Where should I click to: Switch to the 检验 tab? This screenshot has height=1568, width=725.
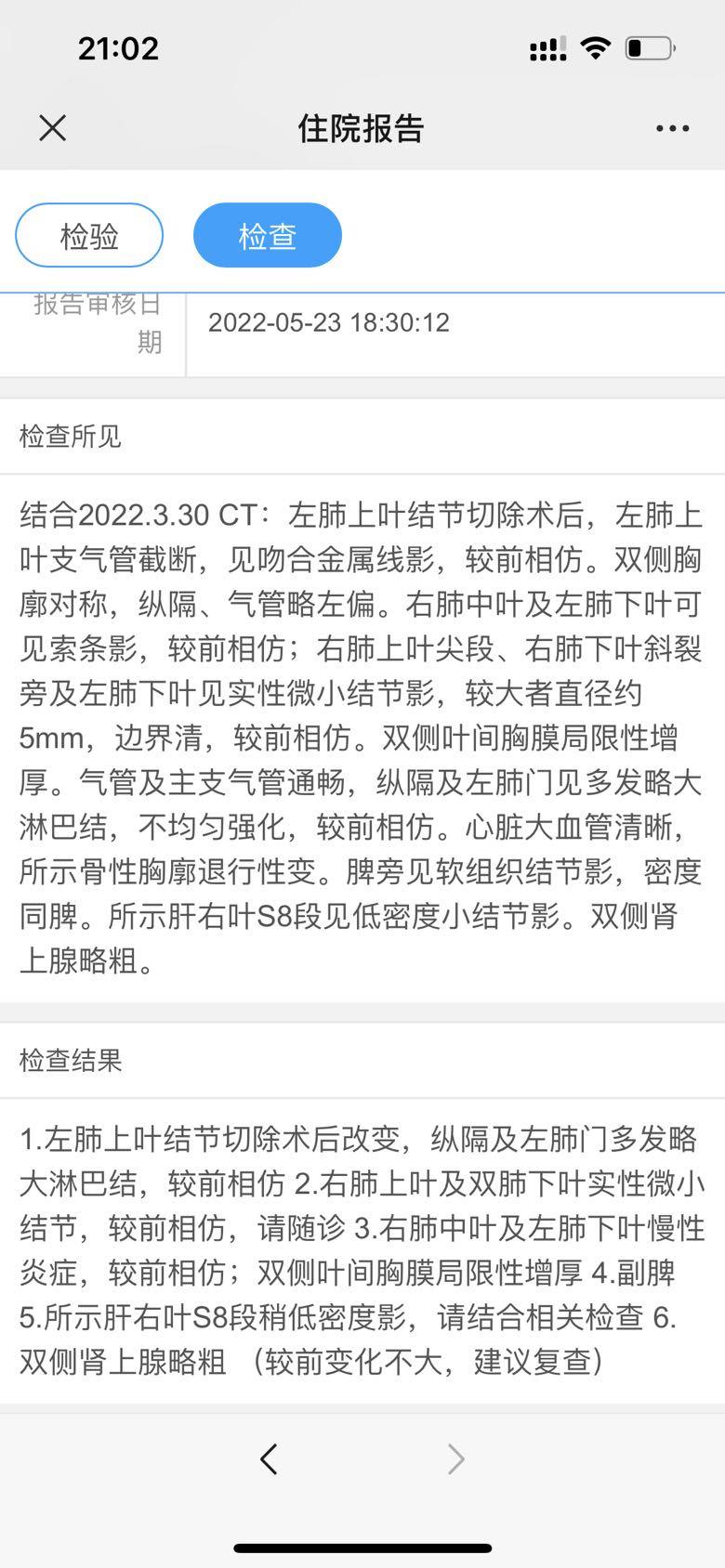89,236
